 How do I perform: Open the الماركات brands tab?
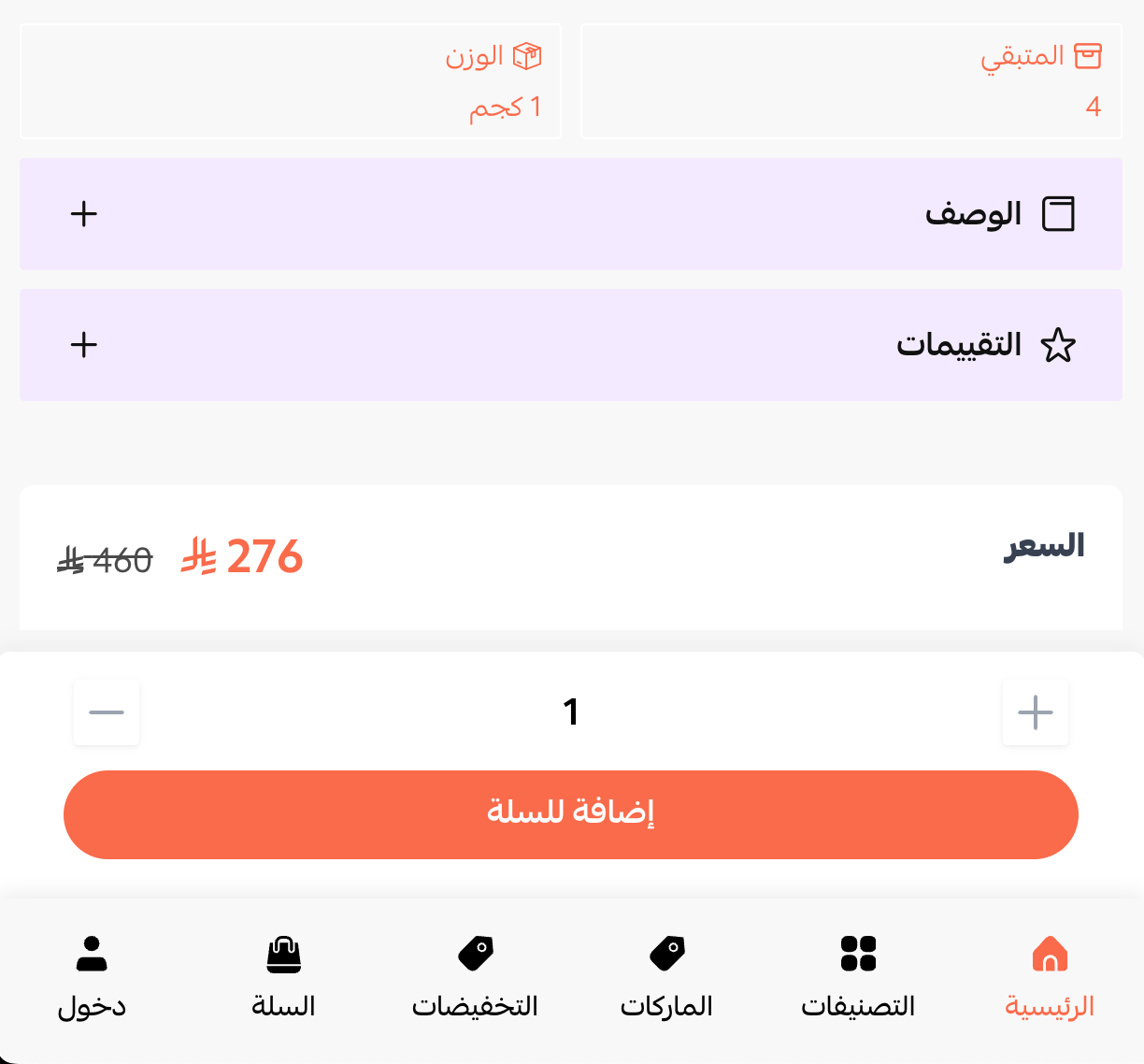[666, 978]
